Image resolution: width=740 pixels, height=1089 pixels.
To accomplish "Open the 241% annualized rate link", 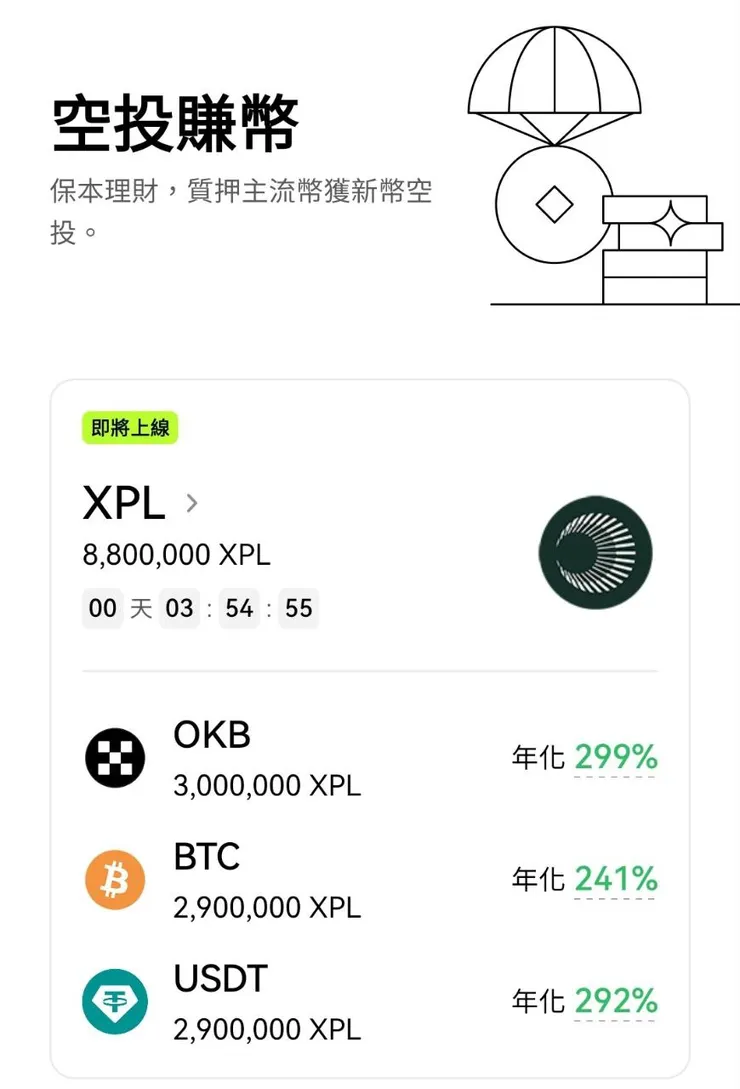I will [615, 879].
